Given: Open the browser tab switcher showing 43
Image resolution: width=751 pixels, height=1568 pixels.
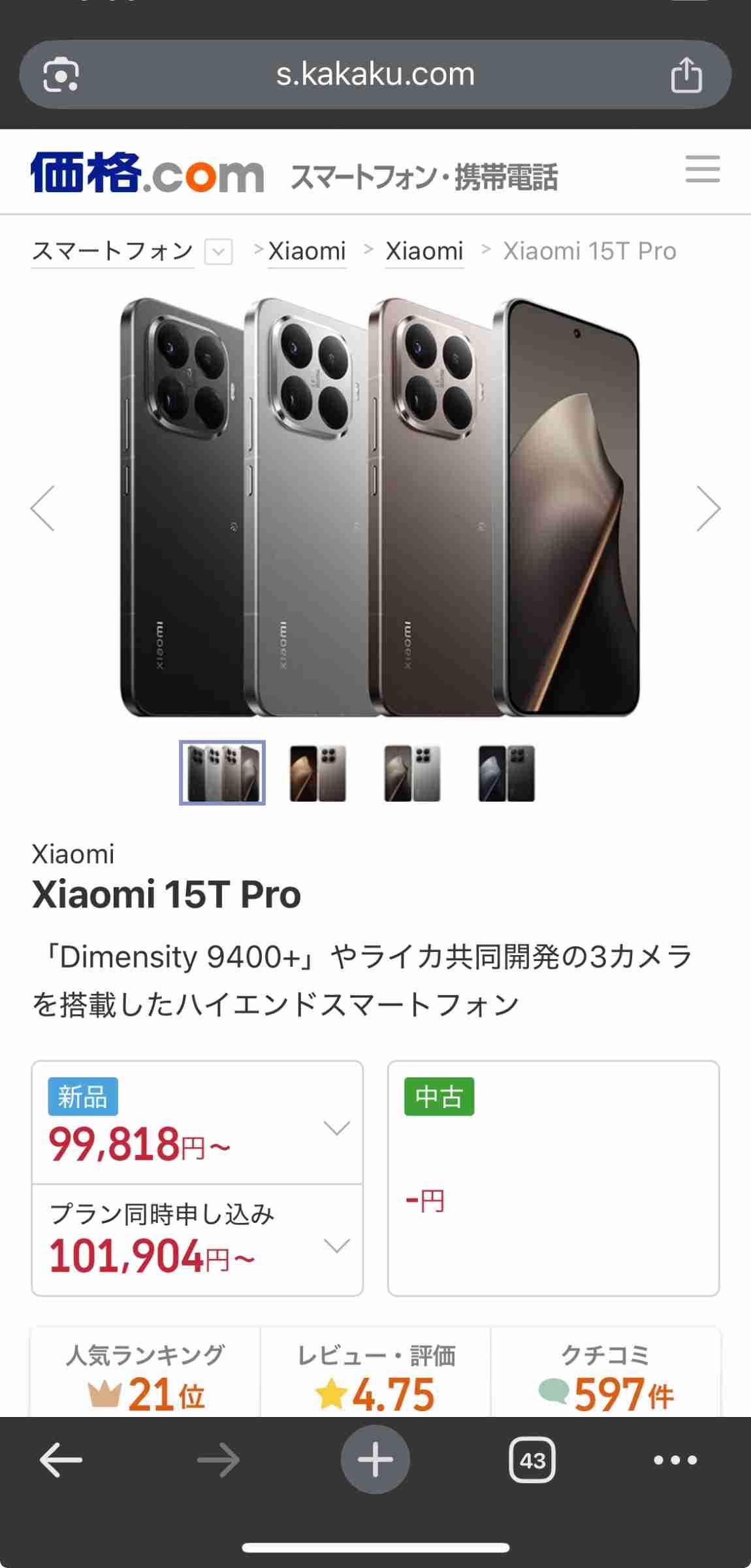Looking at the screenshot, I should point(532,1460).
